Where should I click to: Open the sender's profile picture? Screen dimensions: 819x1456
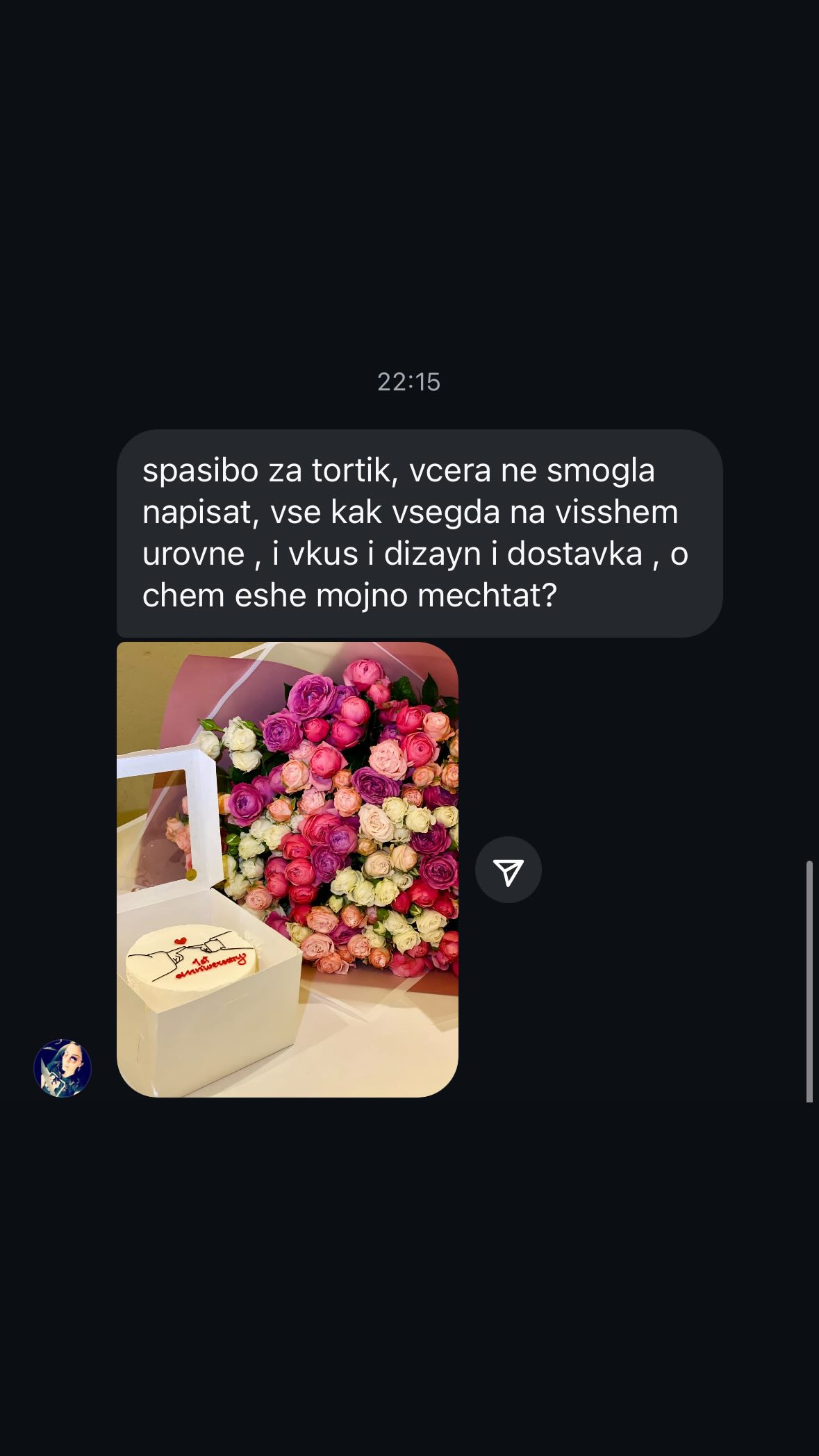coord(63,1068)
